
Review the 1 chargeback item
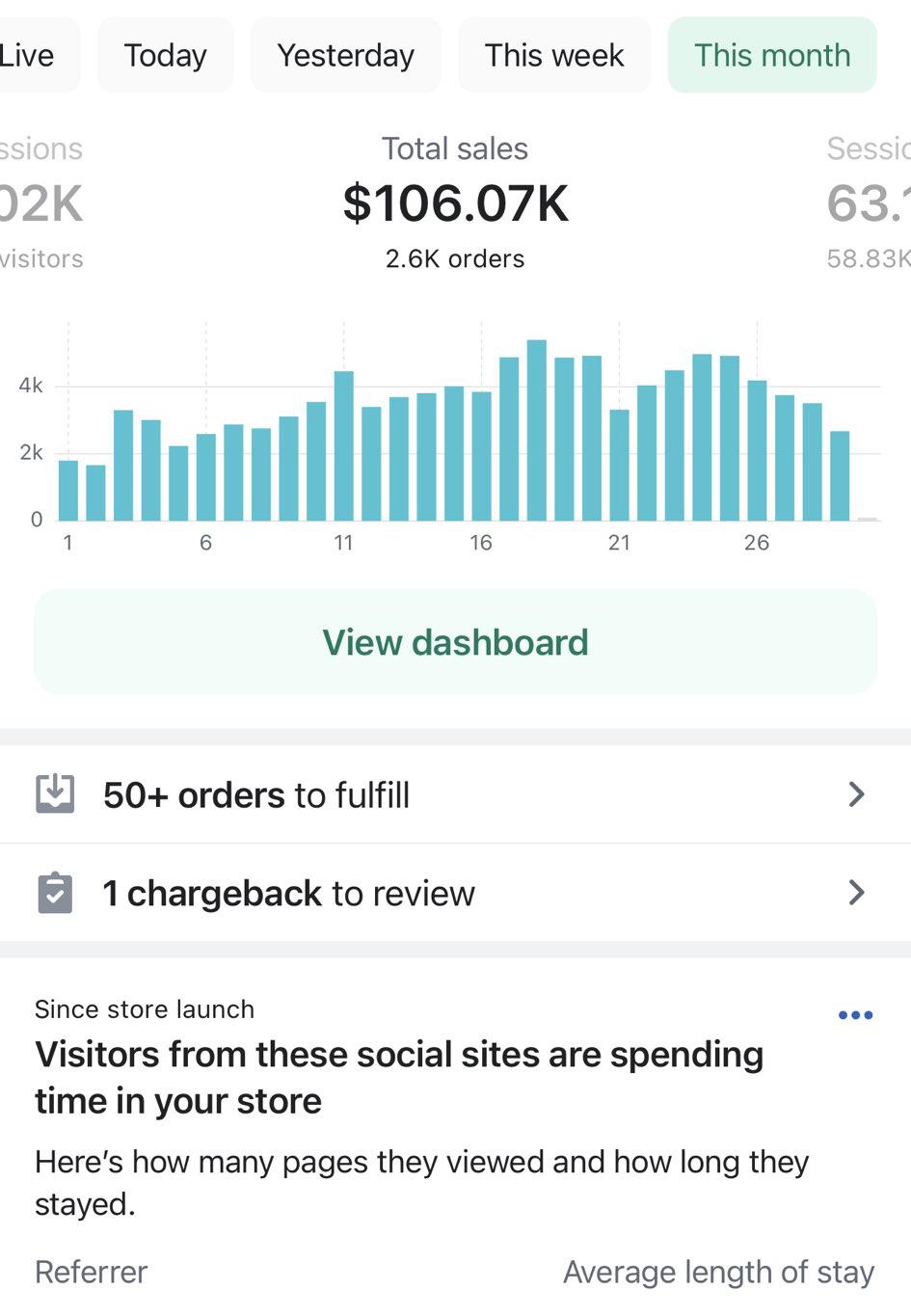point(288,892)
